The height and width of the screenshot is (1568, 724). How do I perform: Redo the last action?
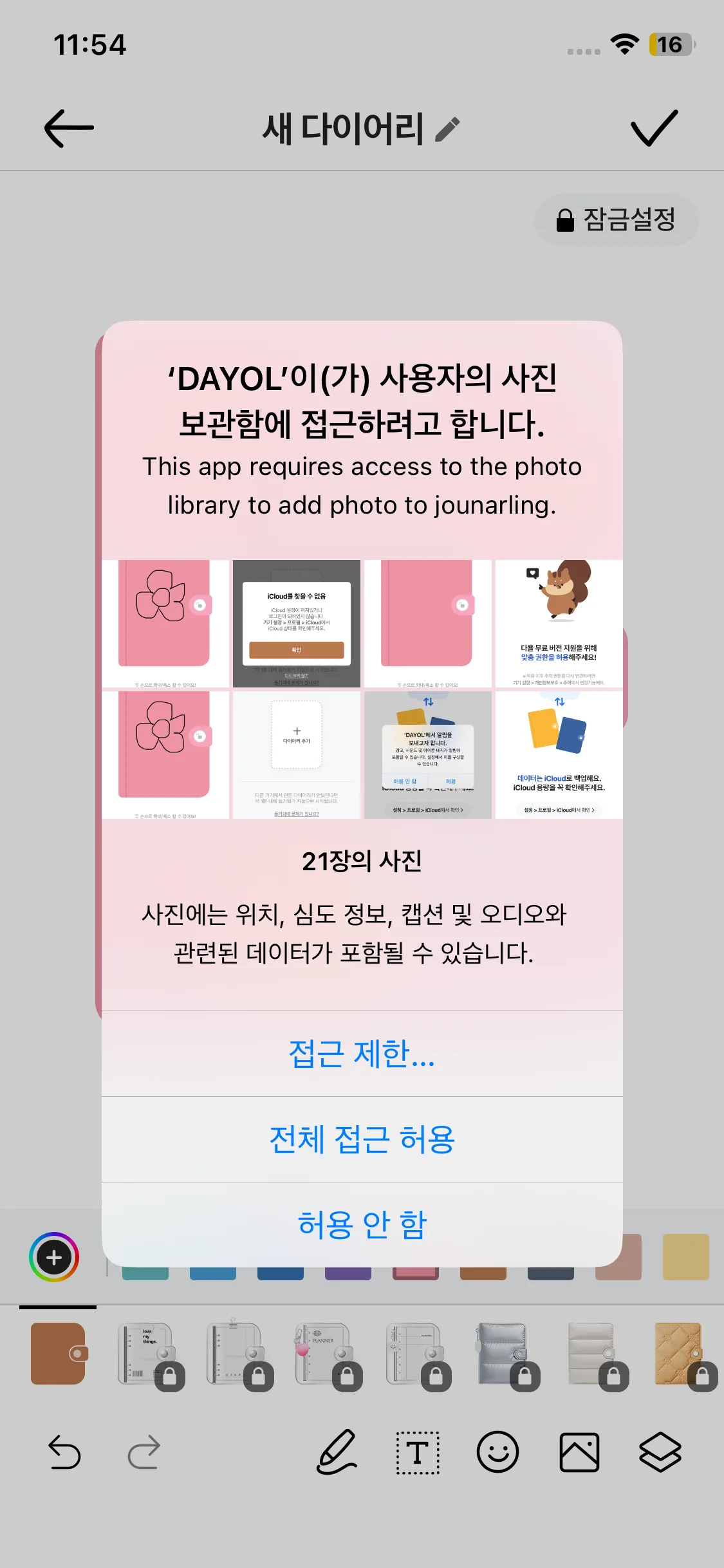click(144, 1452)
